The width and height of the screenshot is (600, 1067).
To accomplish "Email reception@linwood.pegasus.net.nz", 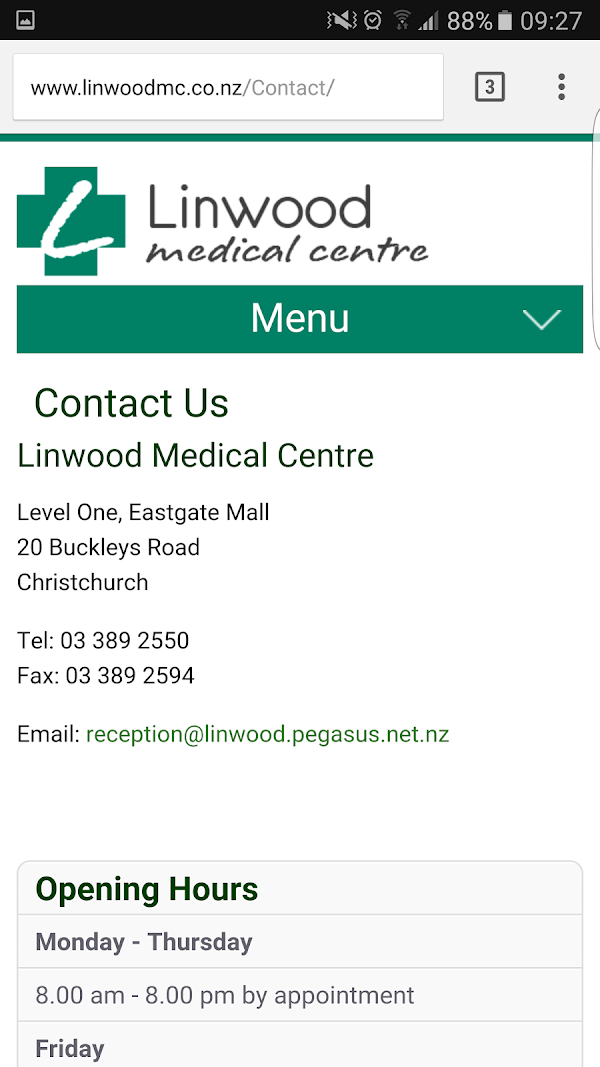I will tap(267, 734).
